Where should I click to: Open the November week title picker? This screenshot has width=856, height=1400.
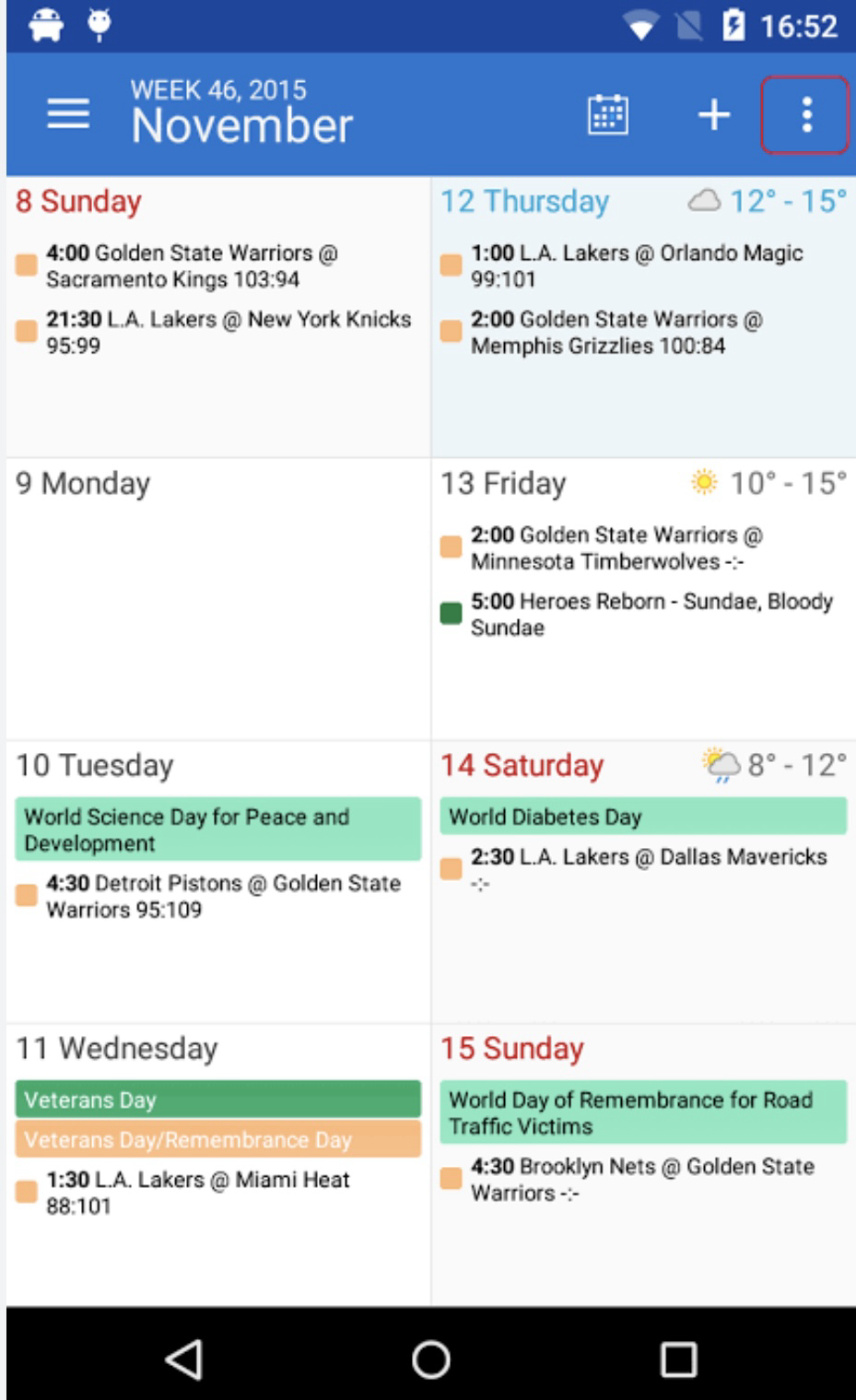tap(241, 112)
